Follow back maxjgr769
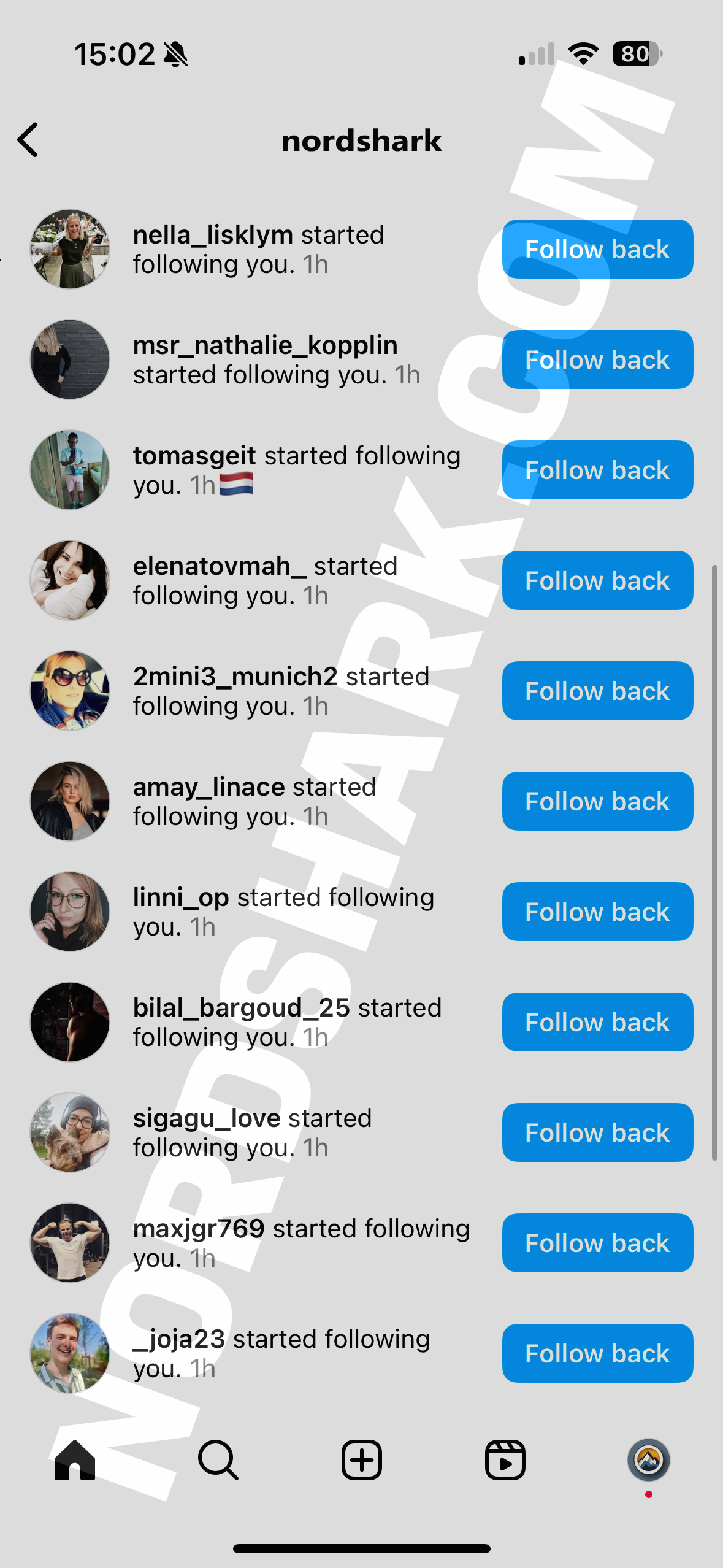The width and height of the screenshot is (723, 1568). (597, 1243)
